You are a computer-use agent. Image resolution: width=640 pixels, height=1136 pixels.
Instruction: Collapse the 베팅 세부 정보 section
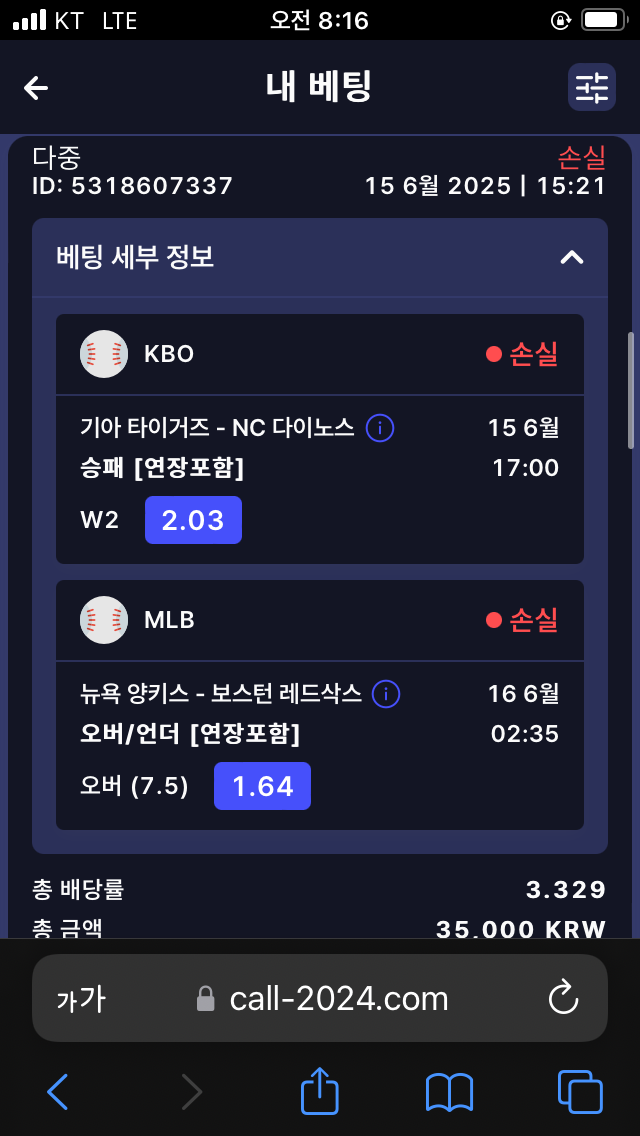coord(571,258)
